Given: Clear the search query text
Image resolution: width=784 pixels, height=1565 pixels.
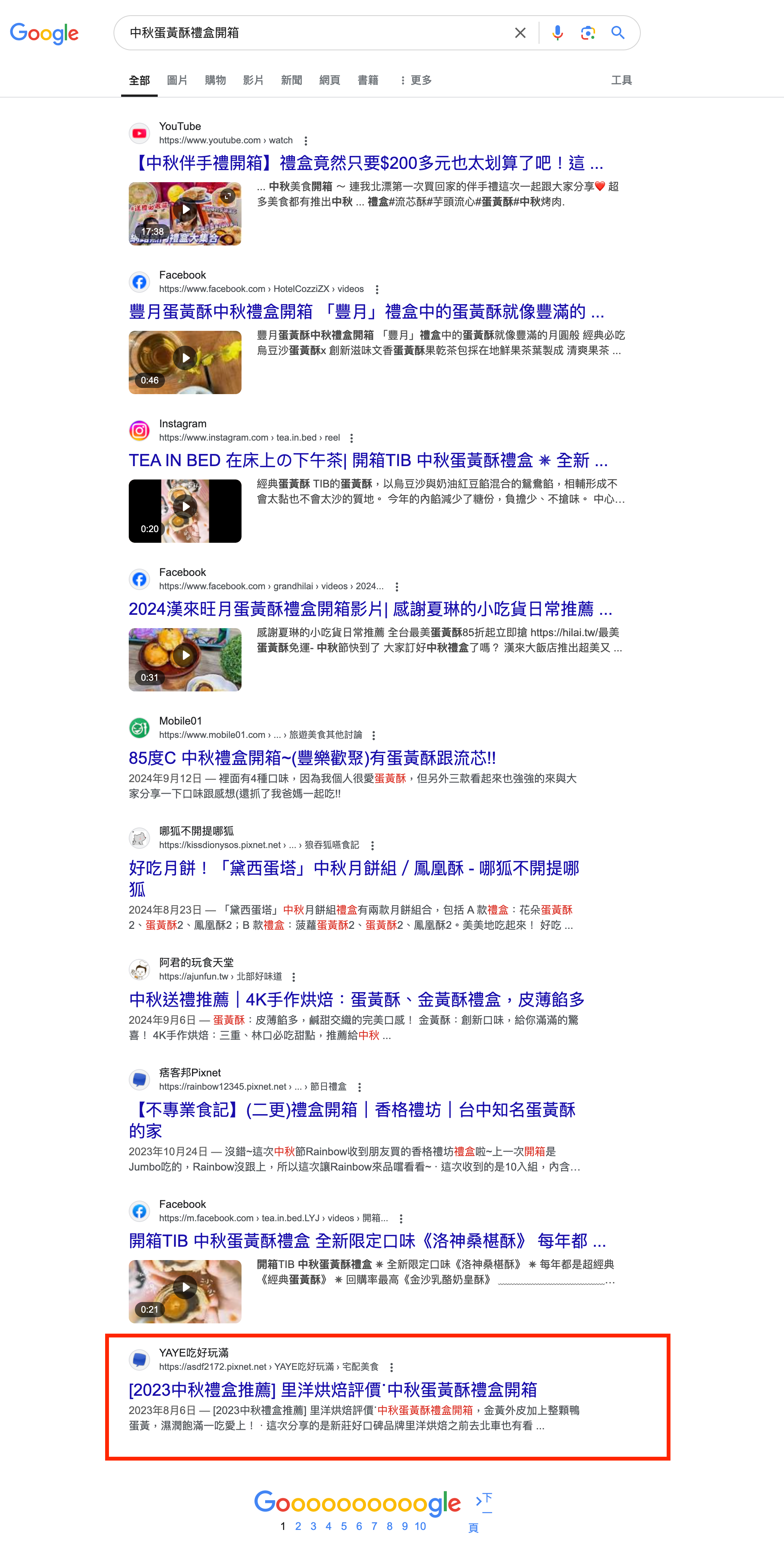Looking at the screenshot, I should [x=520, y=33].
